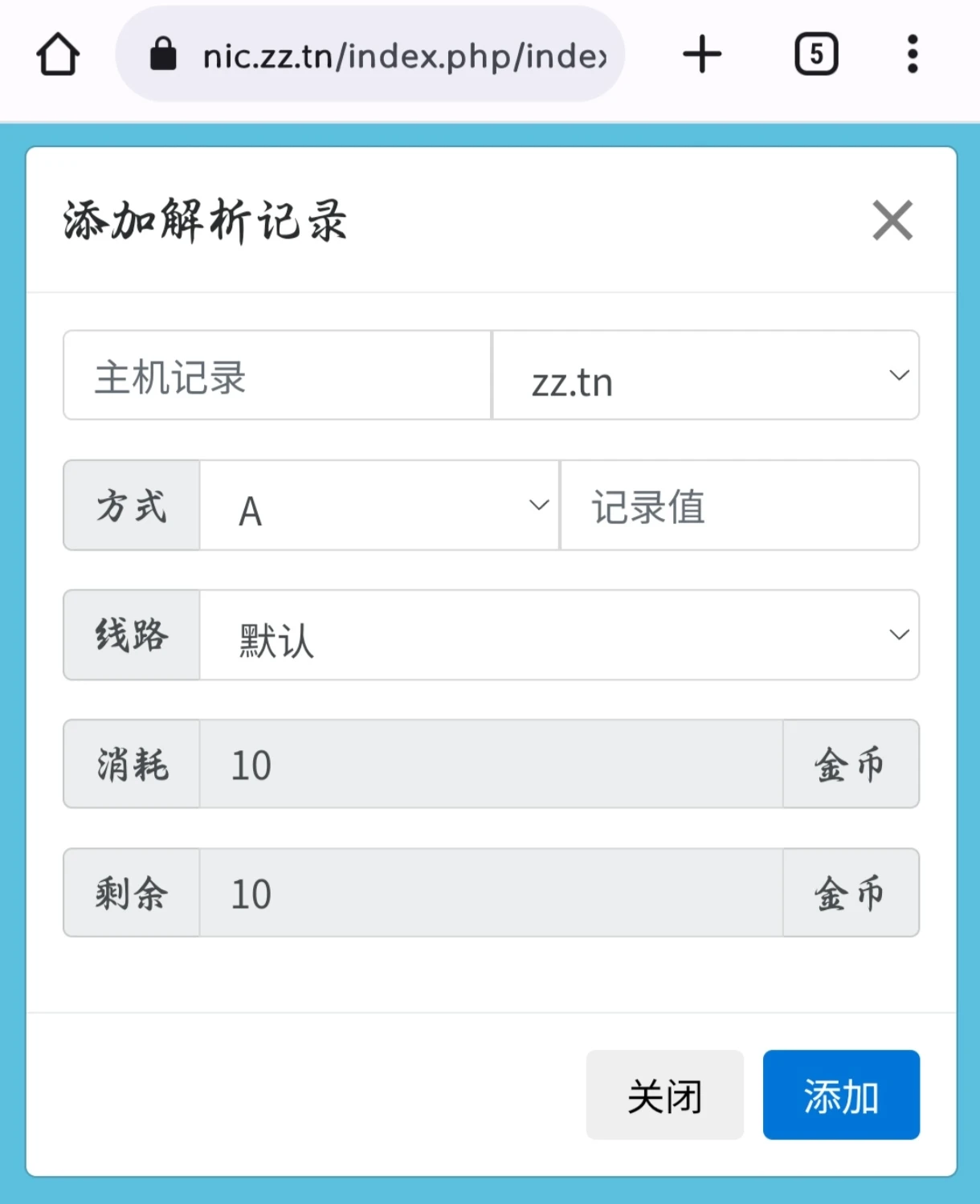This screenshot has width=980, height=1204.
Task: Open the browser overflow menu
Action: point(912,55)
